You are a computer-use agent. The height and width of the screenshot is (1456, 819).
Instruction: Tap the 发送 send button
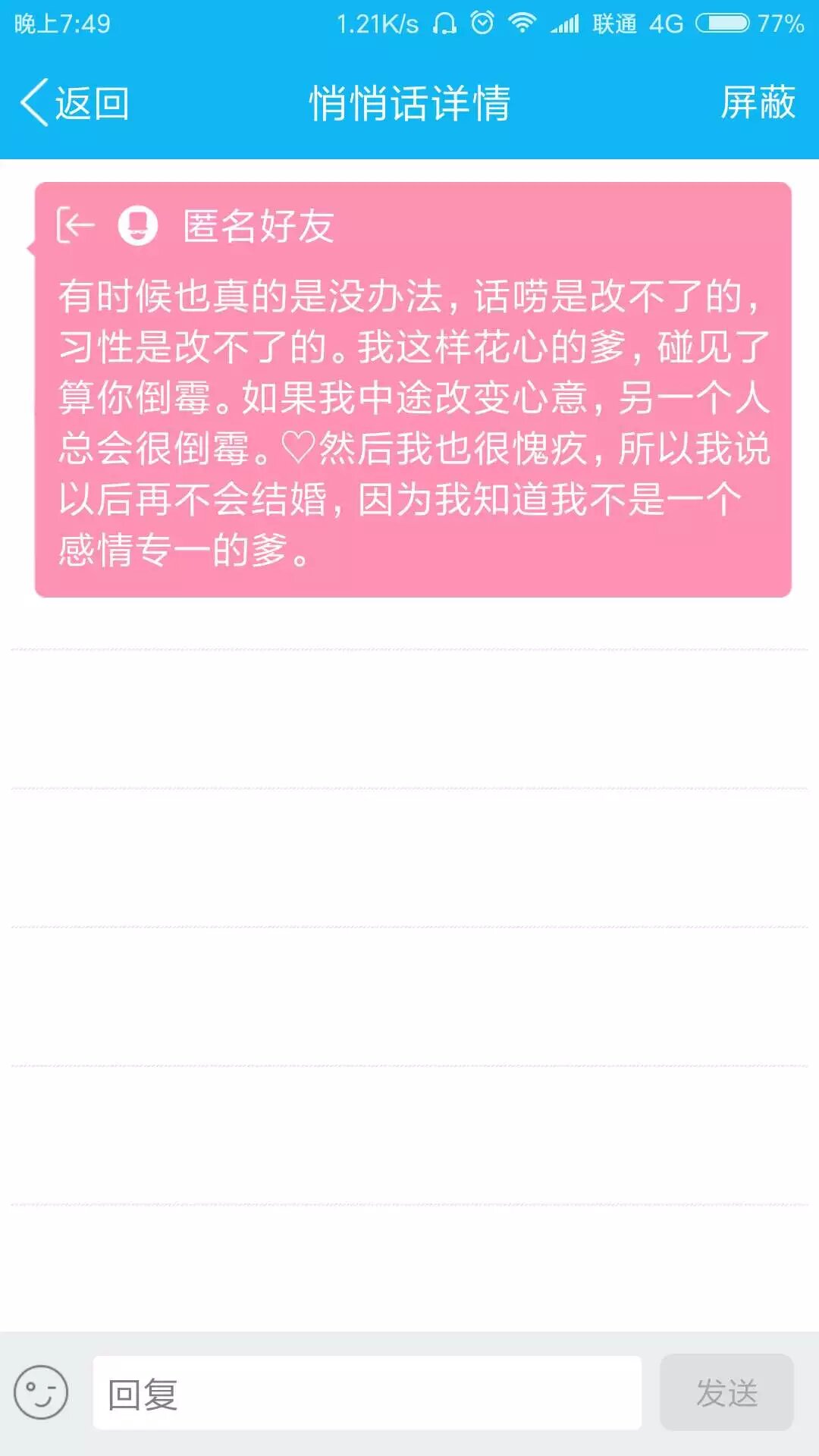click(x=726, y=1393)
